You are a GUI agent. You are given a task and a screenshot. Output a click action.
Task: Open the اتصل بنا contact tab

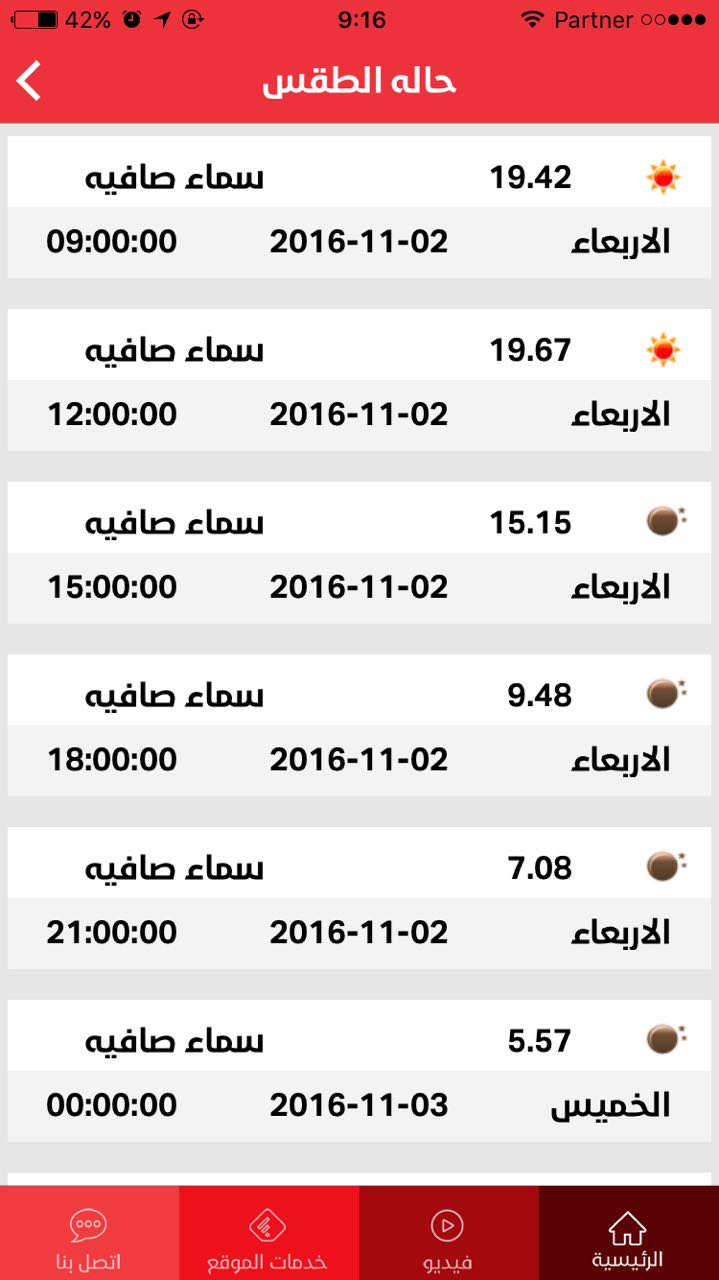(90, 1233)
